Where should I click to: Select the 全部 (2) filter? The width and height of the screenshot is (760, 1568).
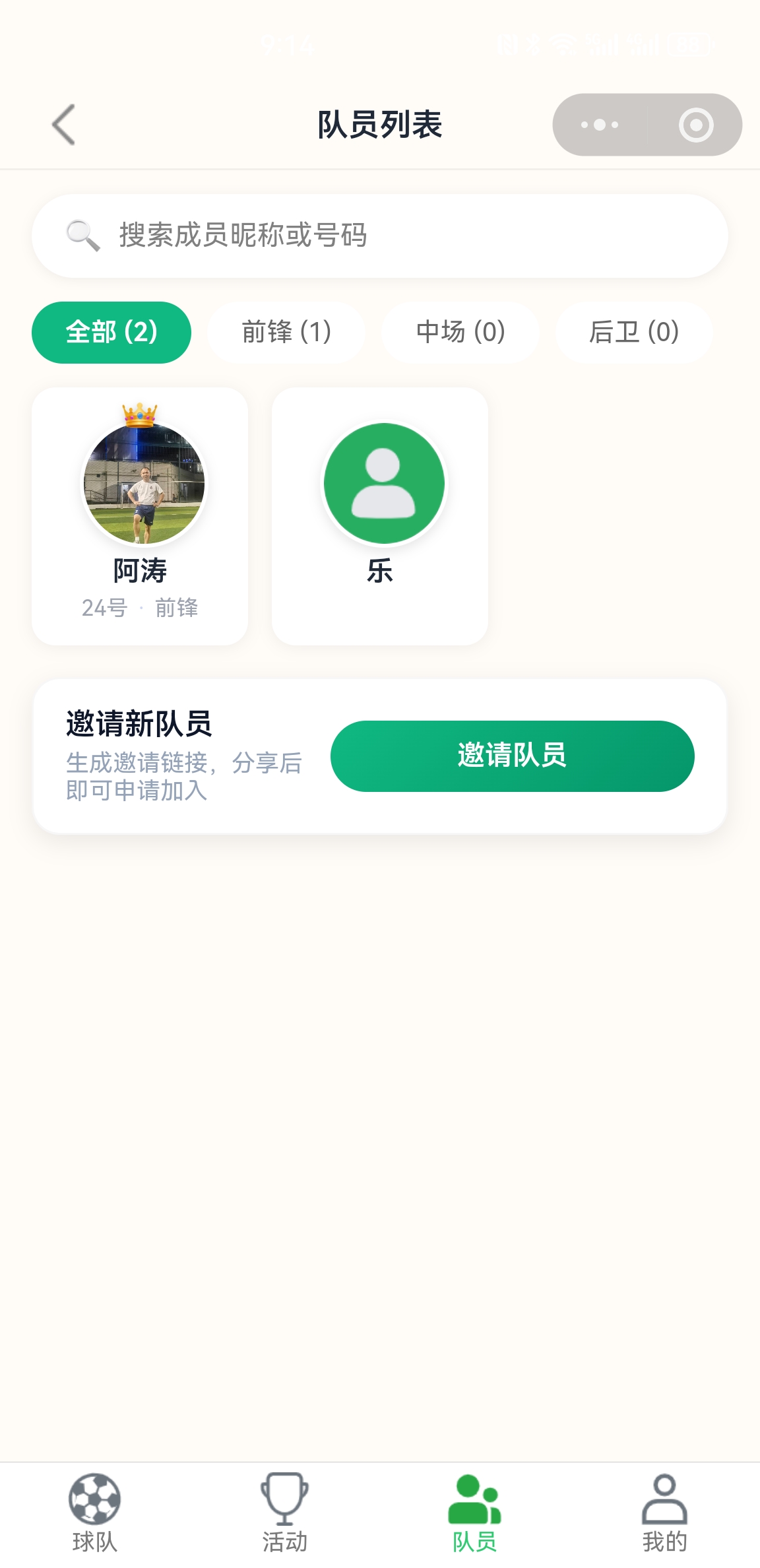[111, 333]
